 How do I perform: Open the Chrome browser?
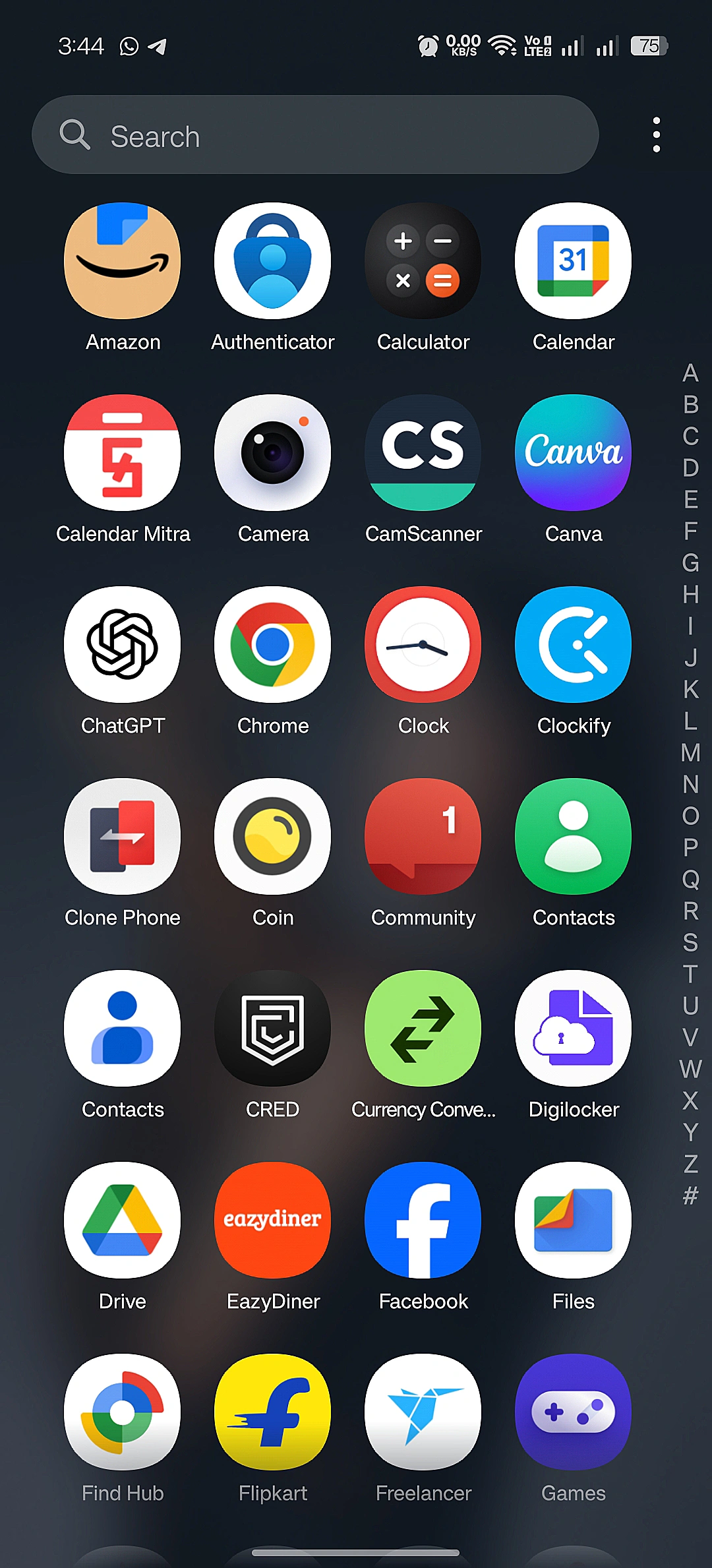273,645
